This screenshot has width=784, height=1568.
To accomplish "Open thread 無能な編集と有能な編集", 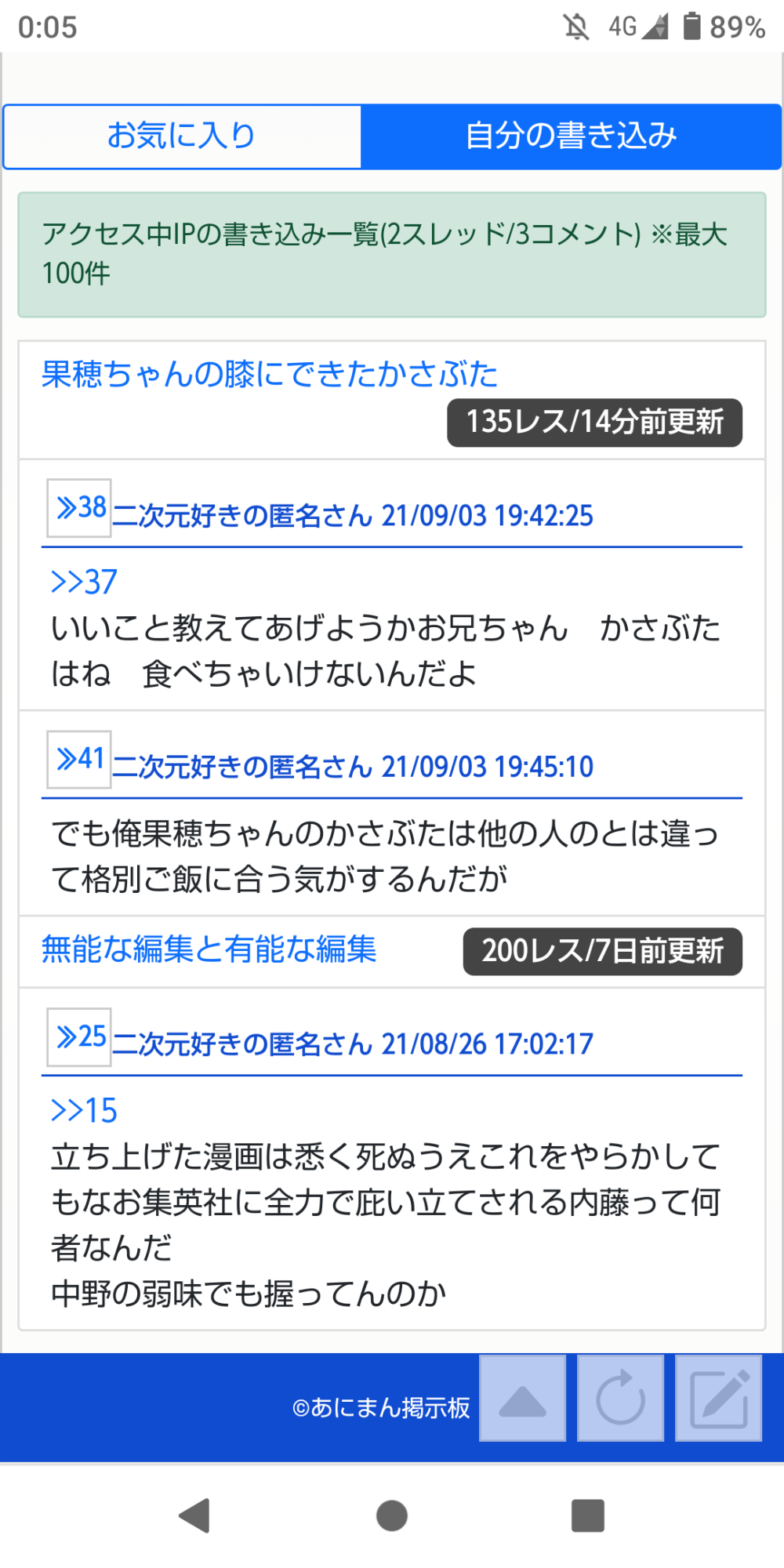I will tap(209, 949).
